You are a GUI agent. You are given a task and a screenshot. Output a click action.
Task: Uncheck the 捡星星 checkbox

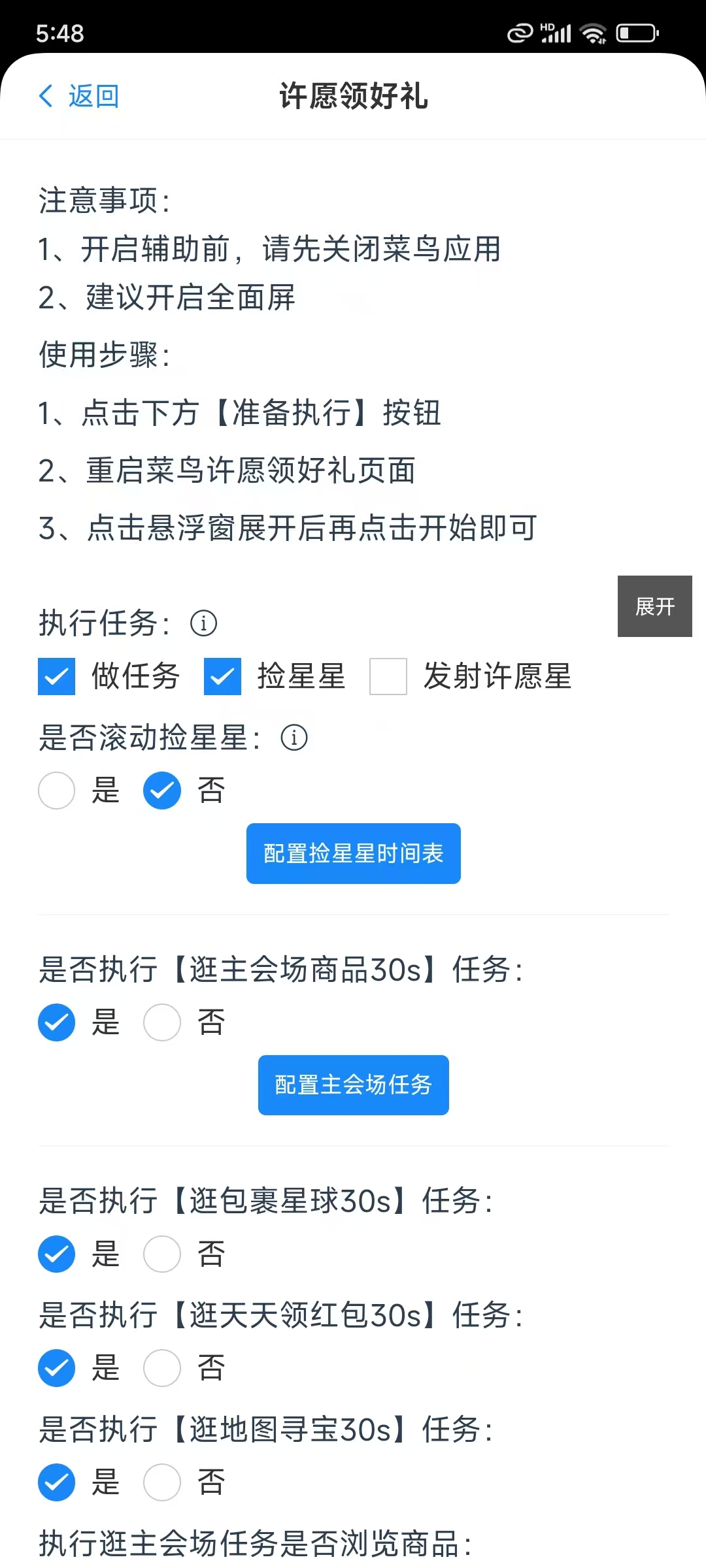(x=223, y=676)
